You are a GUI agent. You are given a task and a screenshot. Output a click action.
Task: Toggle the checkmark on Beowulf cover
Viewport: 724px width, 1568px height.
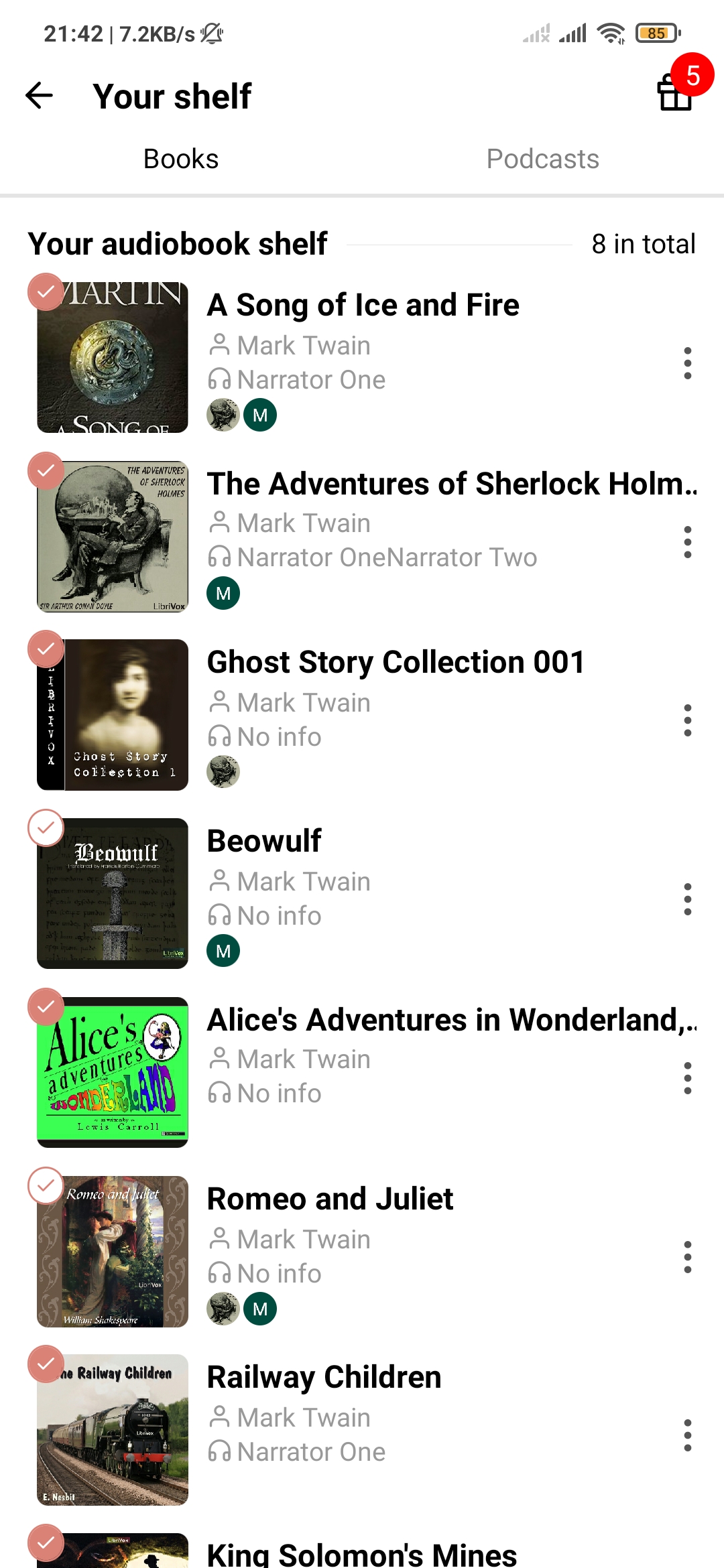46,828
